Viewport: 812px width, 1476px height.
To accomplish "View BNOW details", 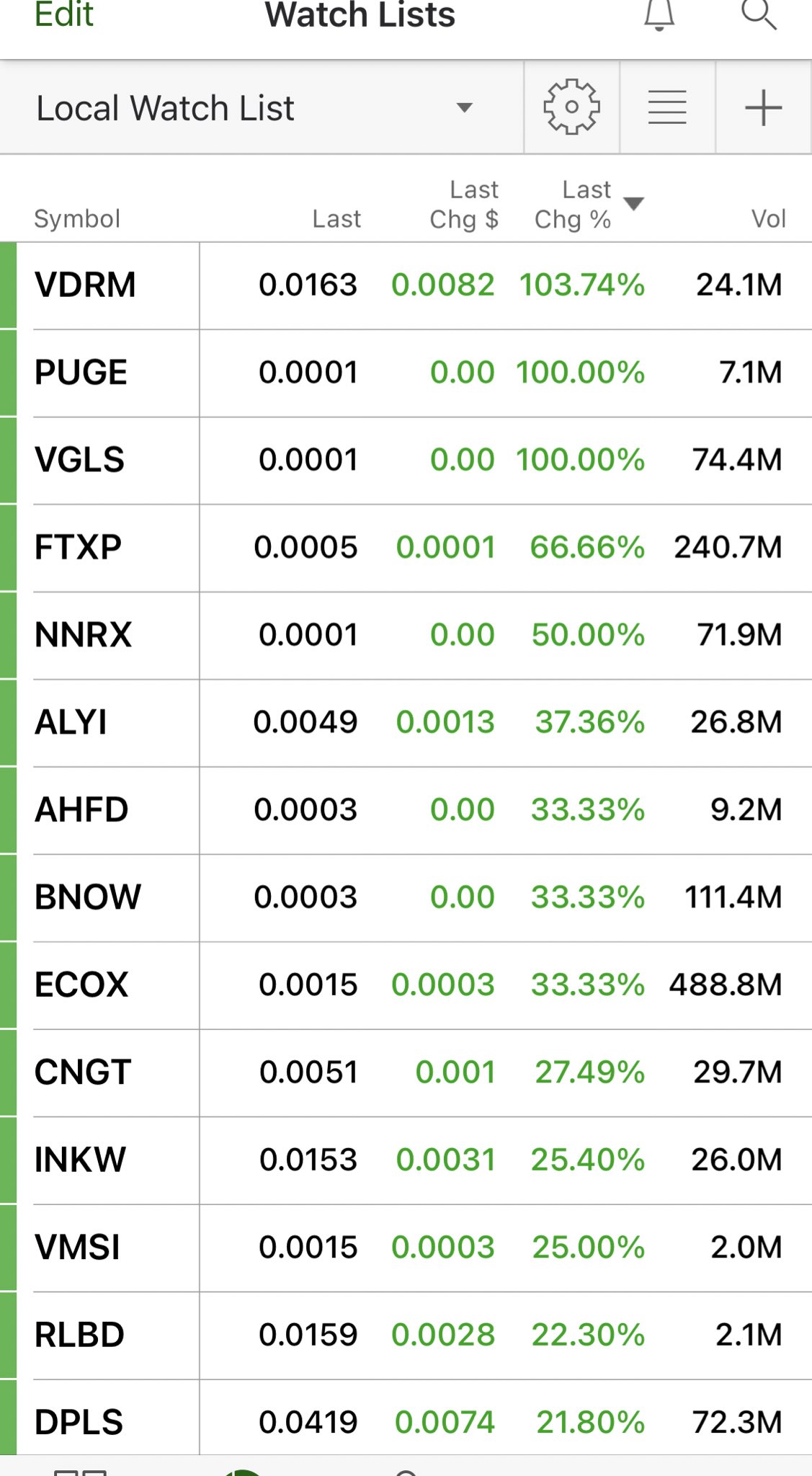I will (406, 898).
